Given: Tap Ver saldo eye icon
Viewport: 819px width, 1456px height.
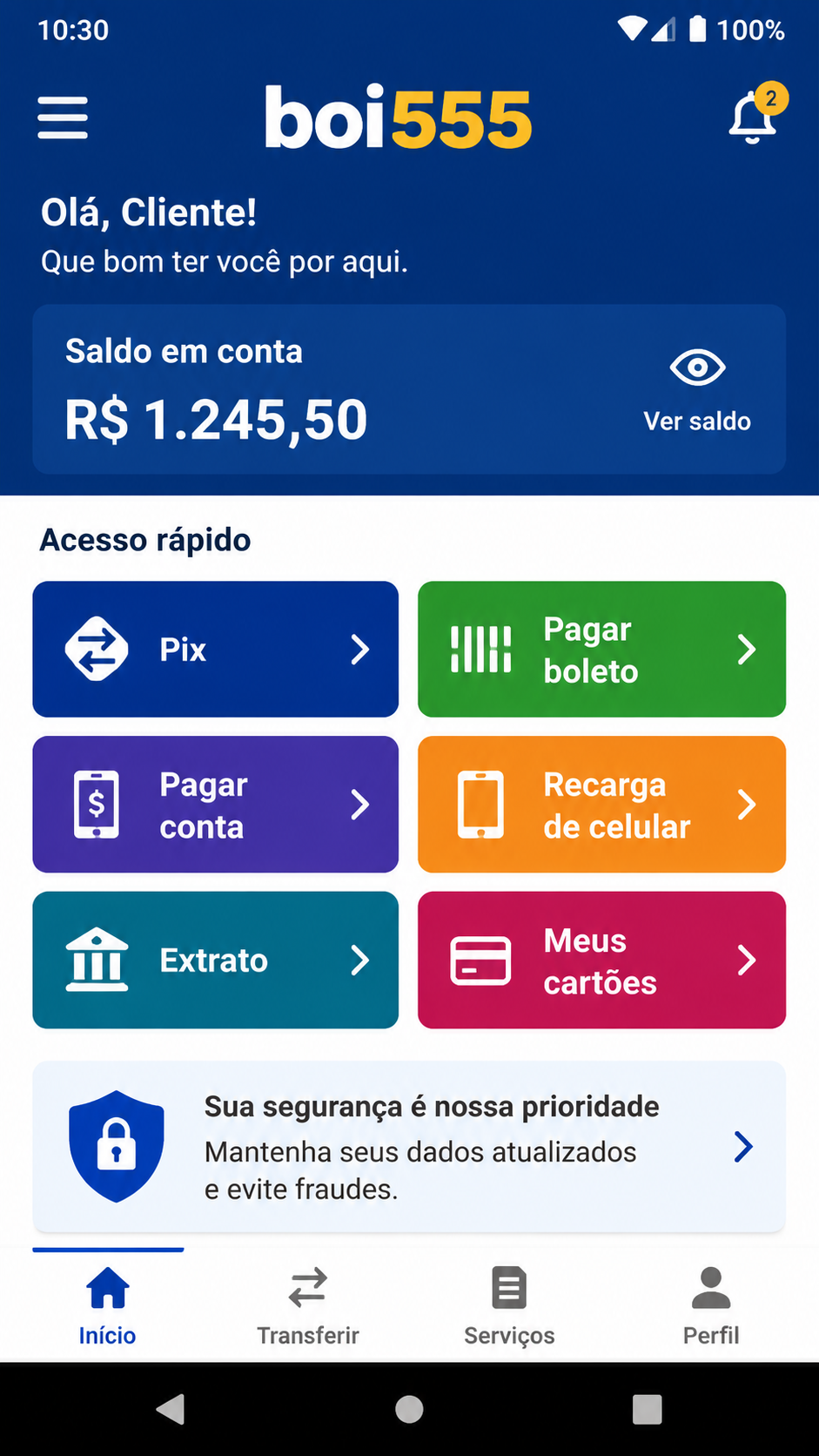Looking at the screenshot, I should click(x=697, y=367).
